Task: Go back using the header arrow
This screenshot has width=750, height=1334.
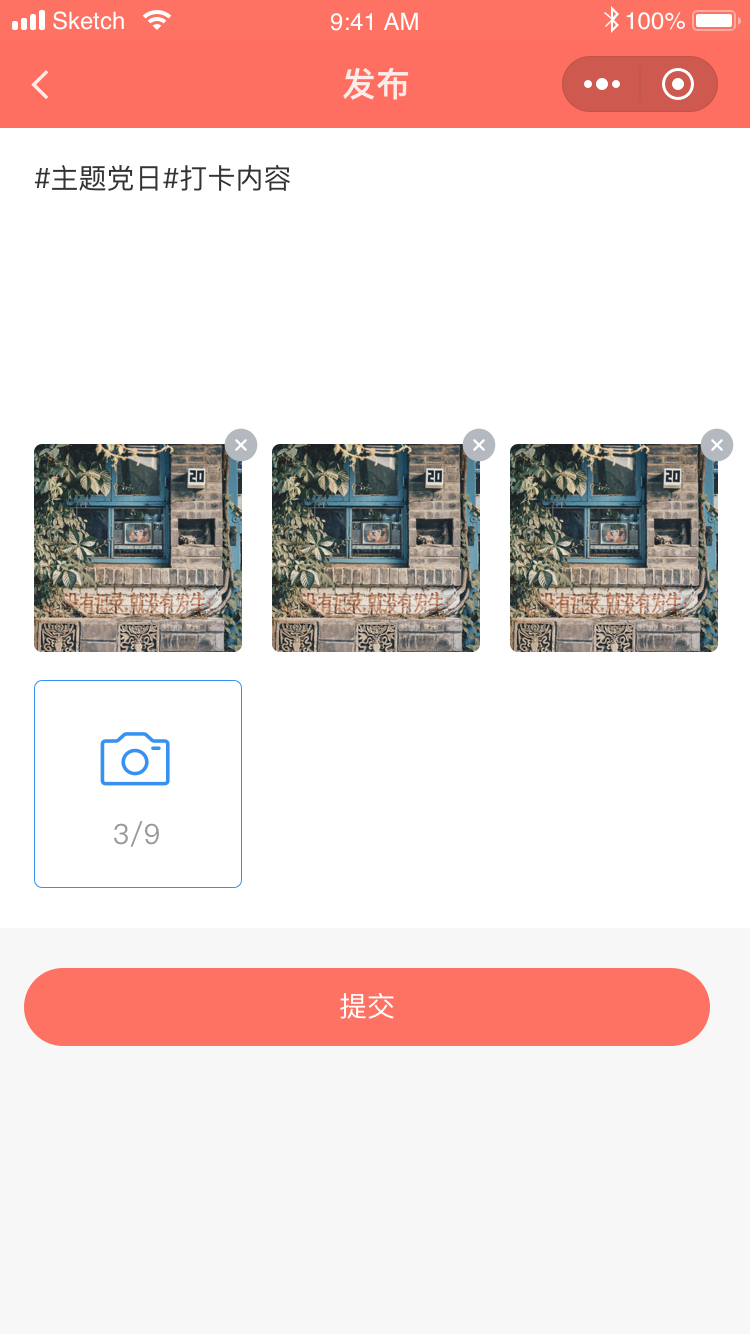Action: tap(40, 85)
